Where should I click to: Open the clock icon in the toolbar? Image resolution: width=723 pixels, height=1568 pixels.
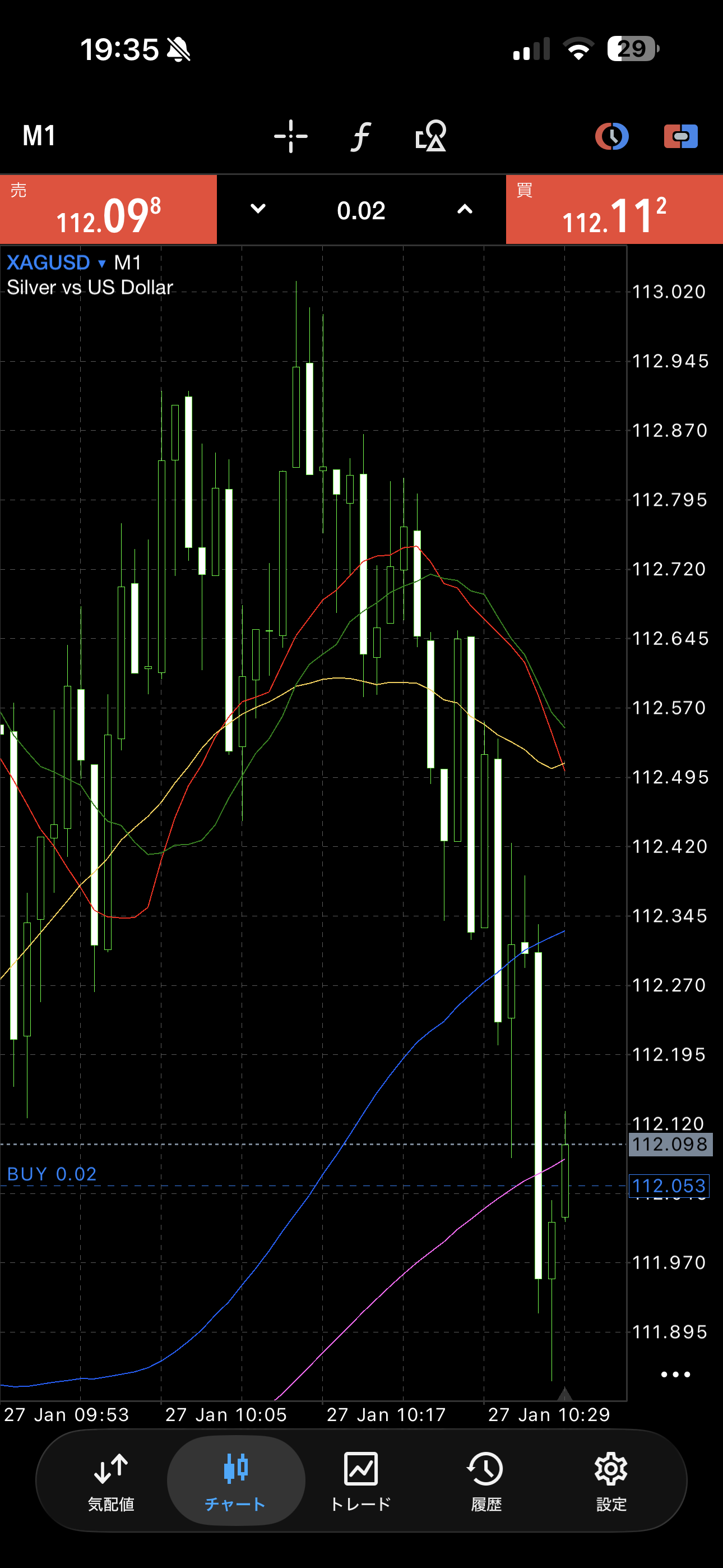point(611,136)
